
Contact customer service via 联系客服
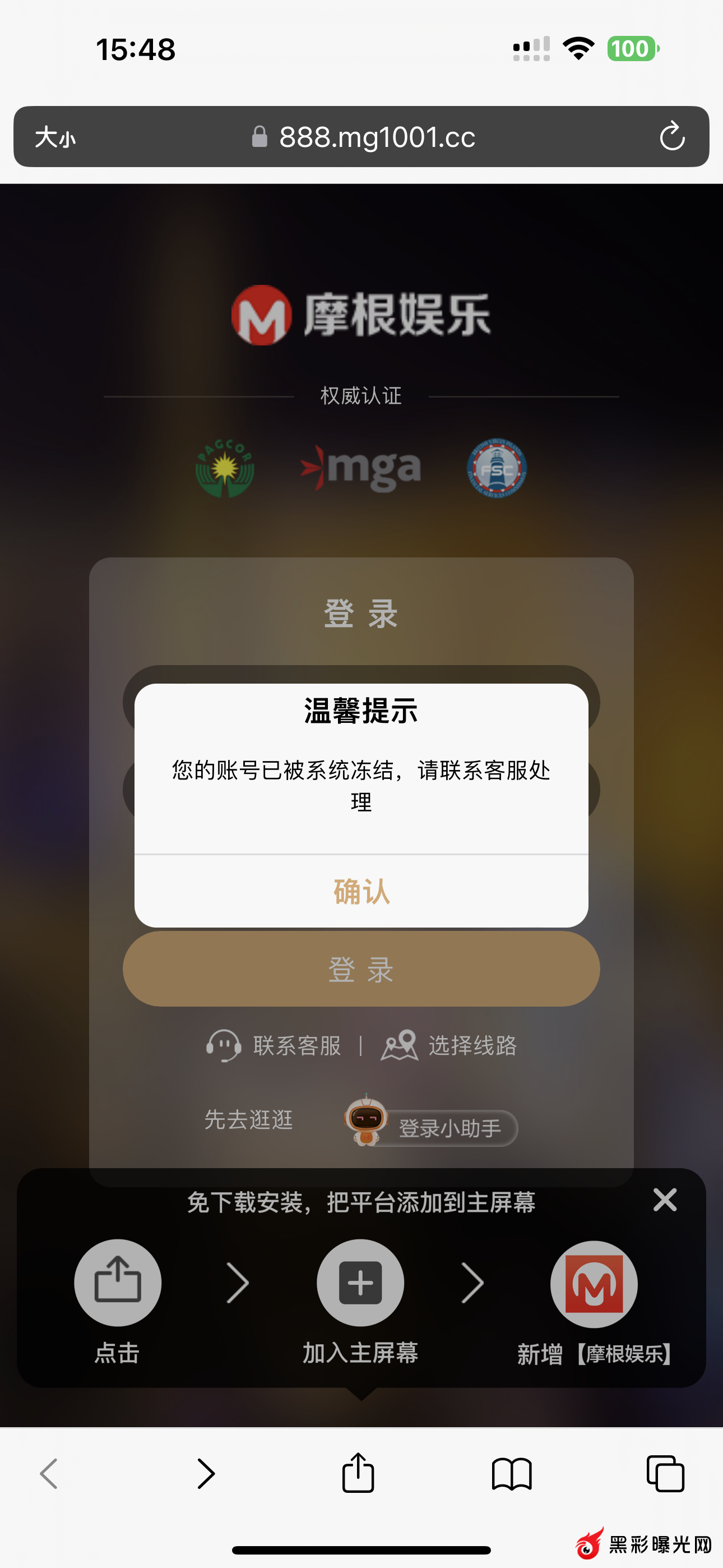pyautogui.click(x=275, y=1046)
